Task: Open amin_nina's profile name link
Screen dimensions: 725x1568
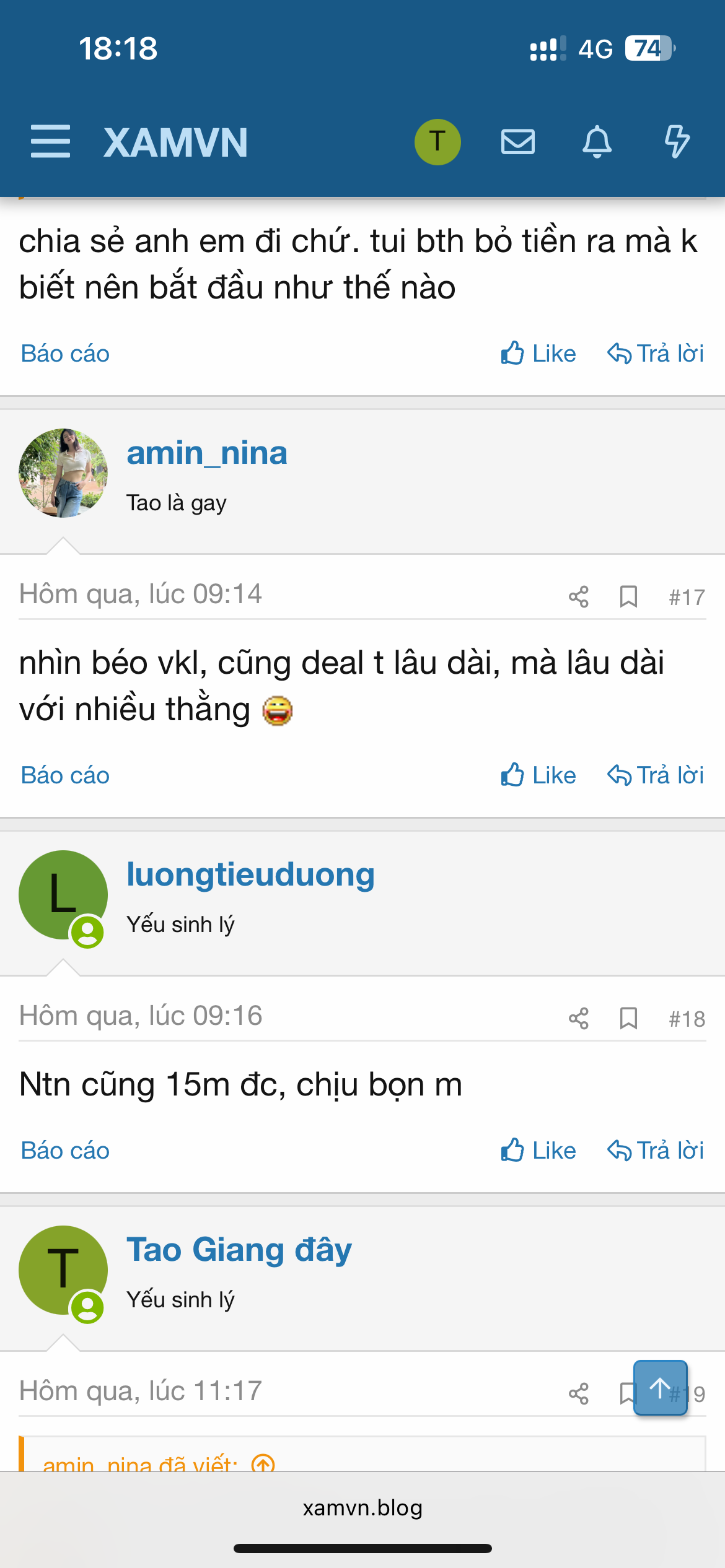Action: 207,453
